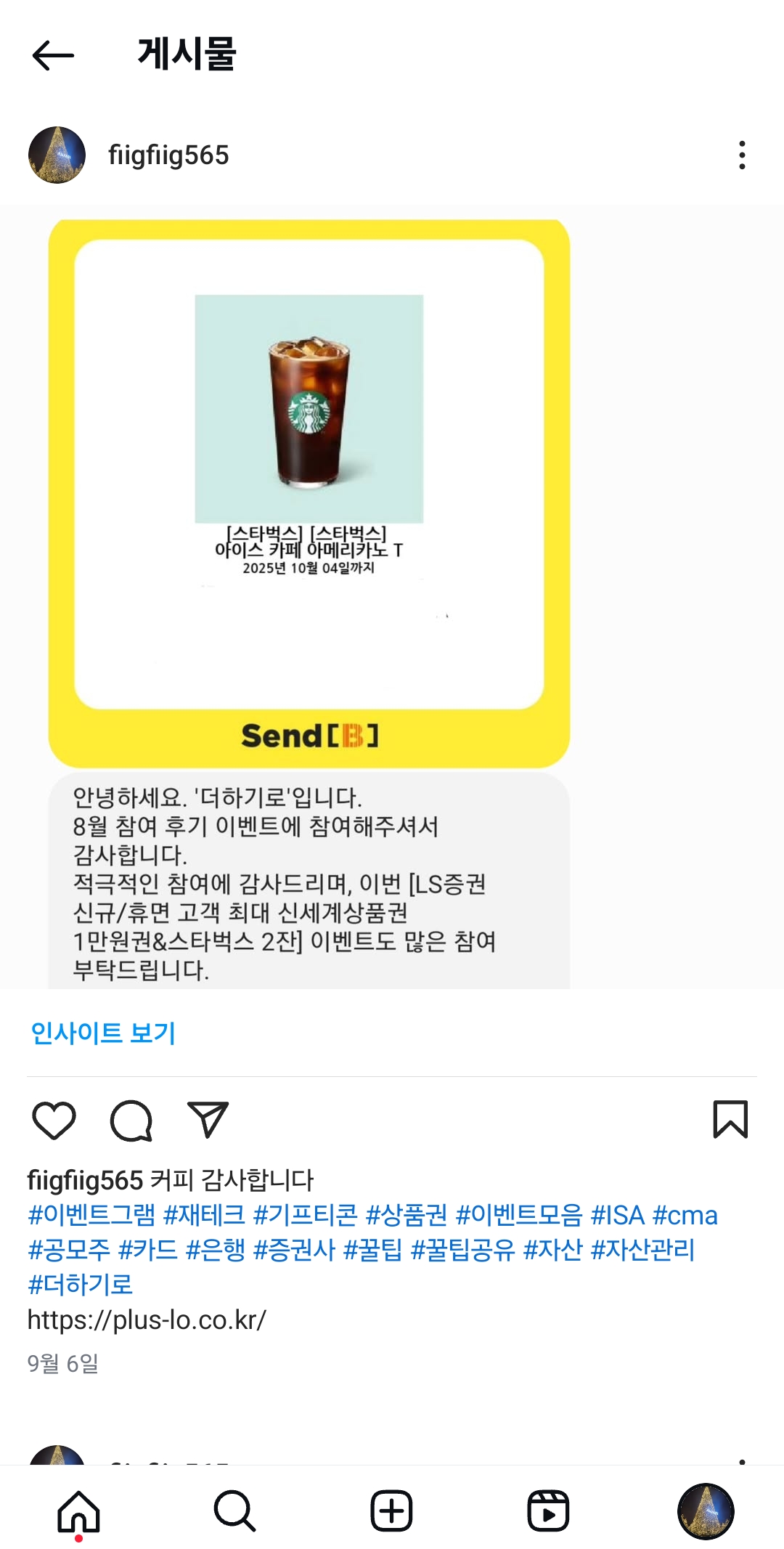Switch to the Home tab
Screen dimensions: 784x1549
click(78, 1511)
